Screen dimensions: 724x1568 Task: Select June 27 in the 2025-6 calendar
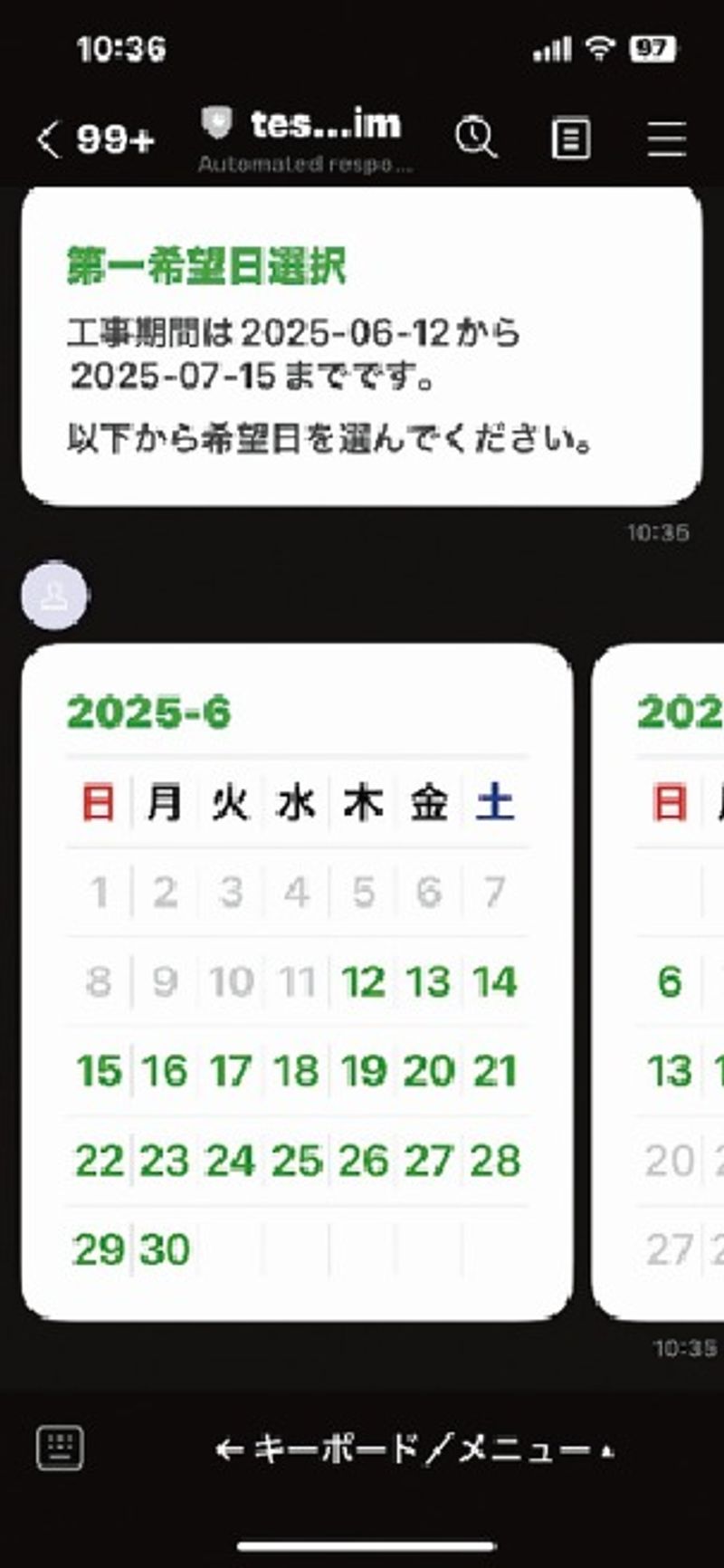click(429, 1161)
